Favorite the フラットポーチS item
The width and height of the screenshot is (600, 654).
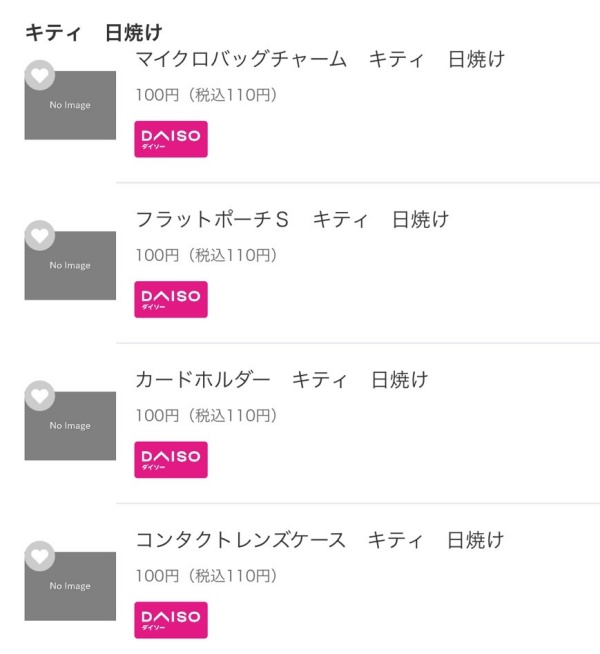point(39,236)
